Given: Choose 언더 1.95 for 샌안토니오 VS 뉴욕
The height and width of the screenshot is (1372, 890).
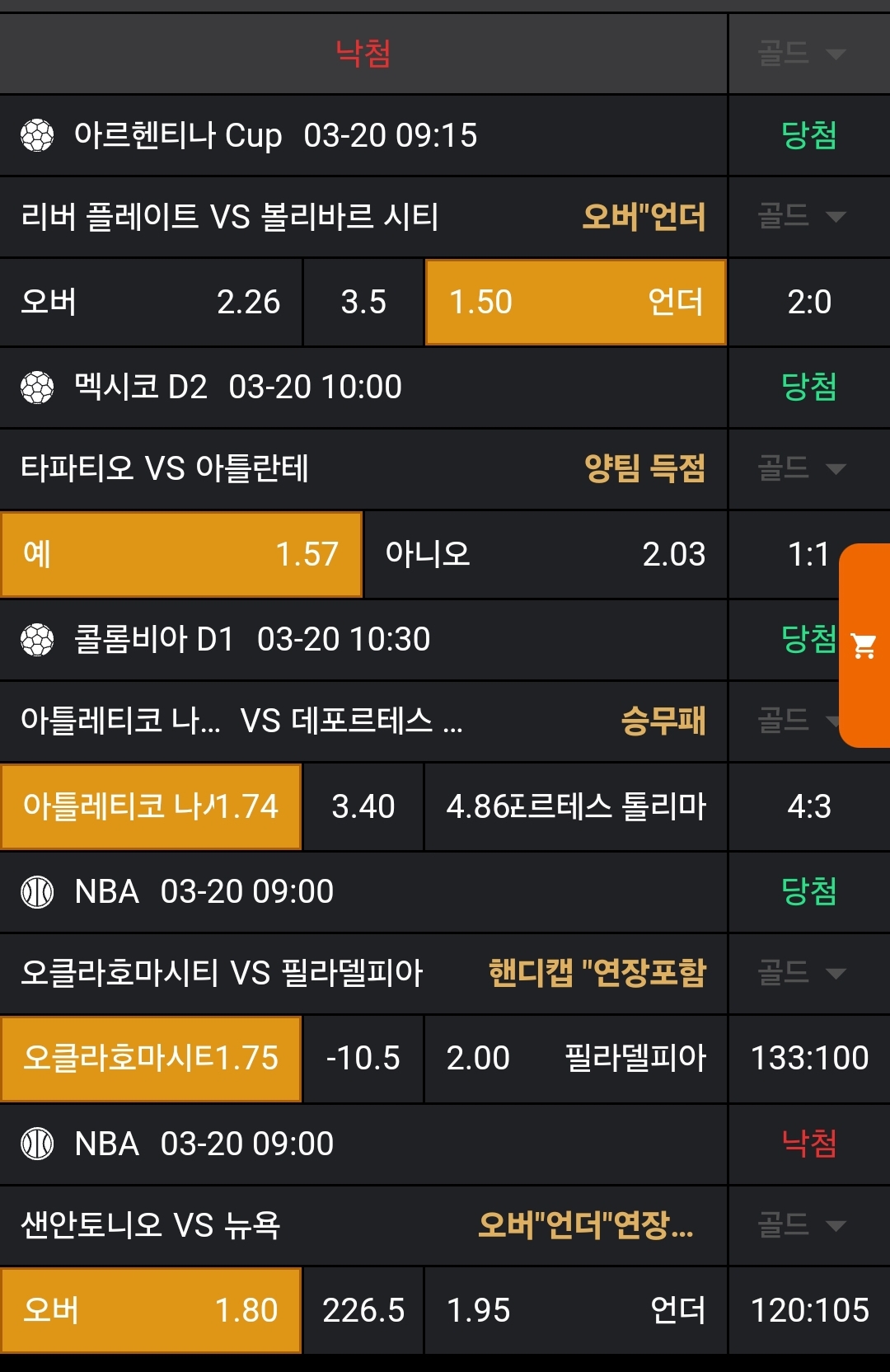Looking at the screenshot, I should pyautogui.click(x=575, y=1310).
